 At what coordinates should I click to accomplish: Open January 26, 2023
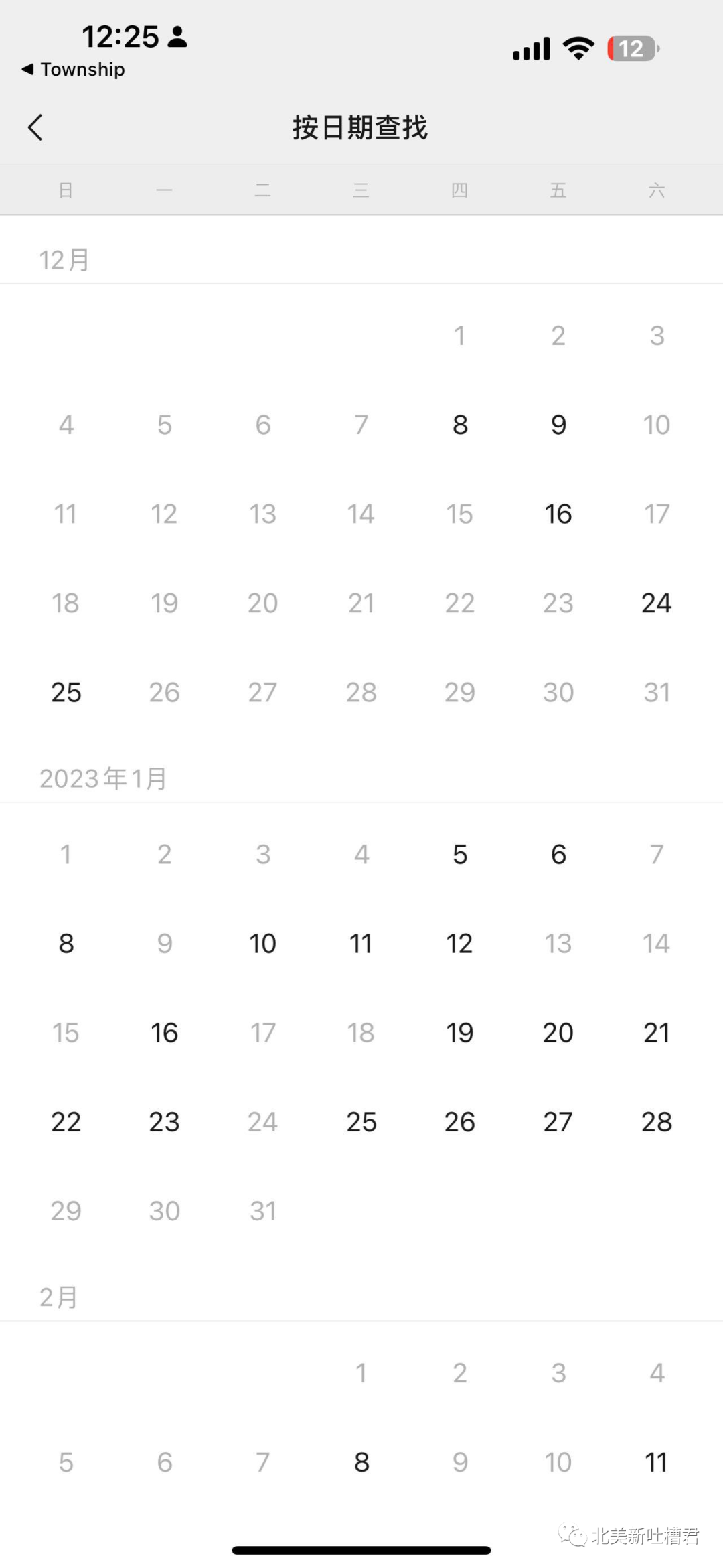(x=459, y=1121)
